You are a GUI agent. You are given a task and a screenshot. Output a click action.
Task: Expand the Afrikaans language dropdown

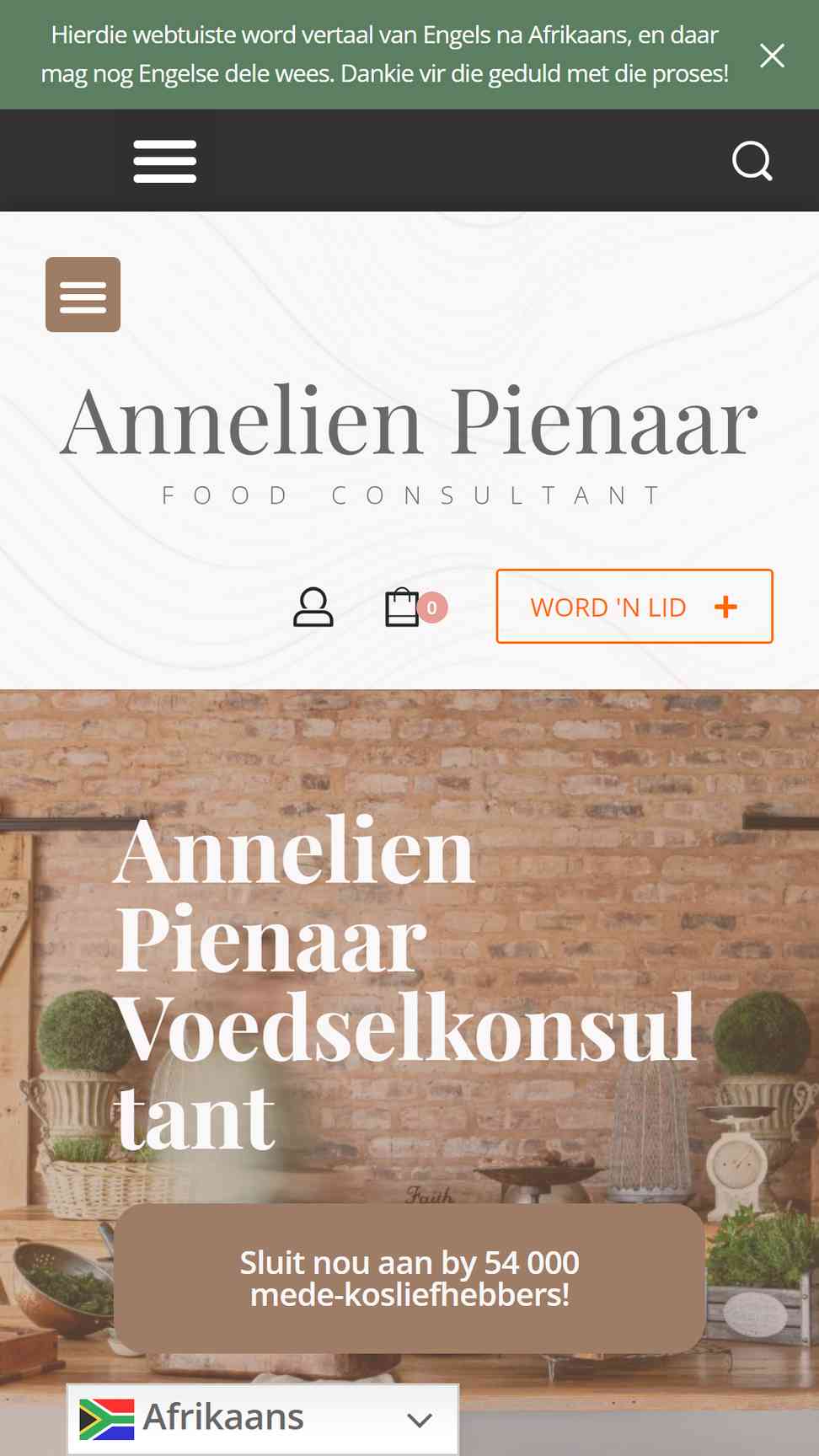point(263,1419)
